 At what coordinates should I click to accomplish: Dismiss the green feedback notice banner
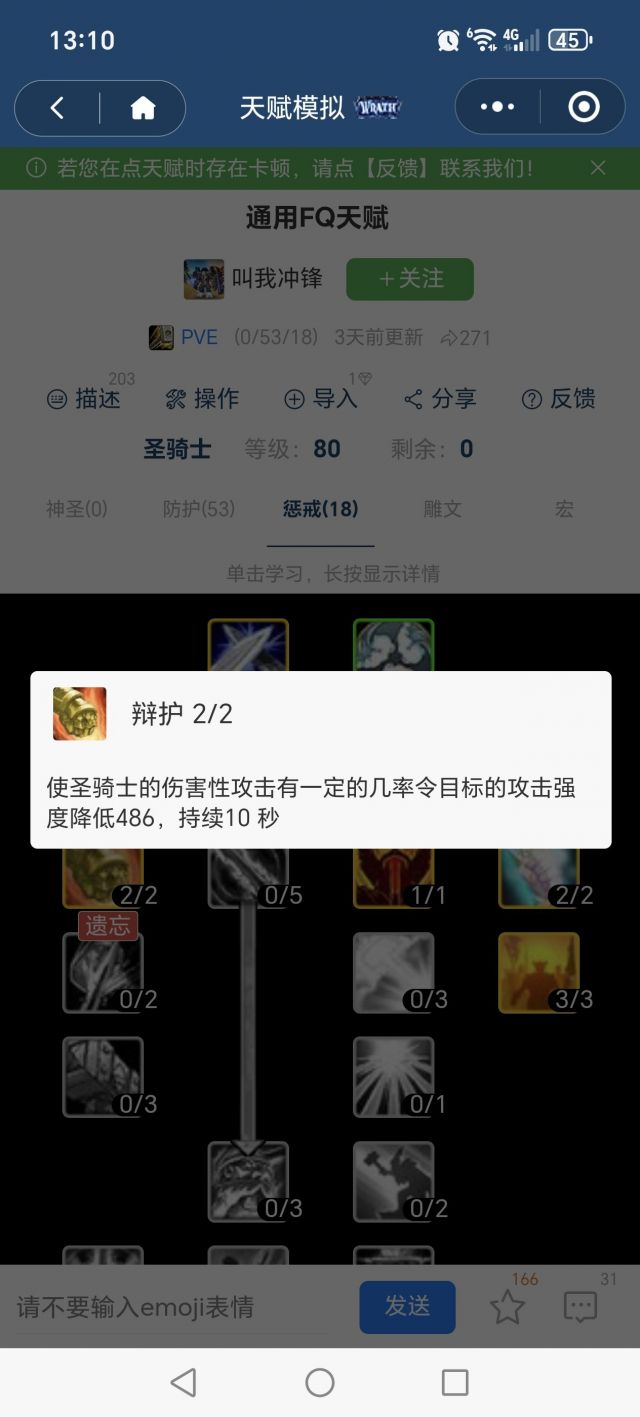(x=598, y=168)
